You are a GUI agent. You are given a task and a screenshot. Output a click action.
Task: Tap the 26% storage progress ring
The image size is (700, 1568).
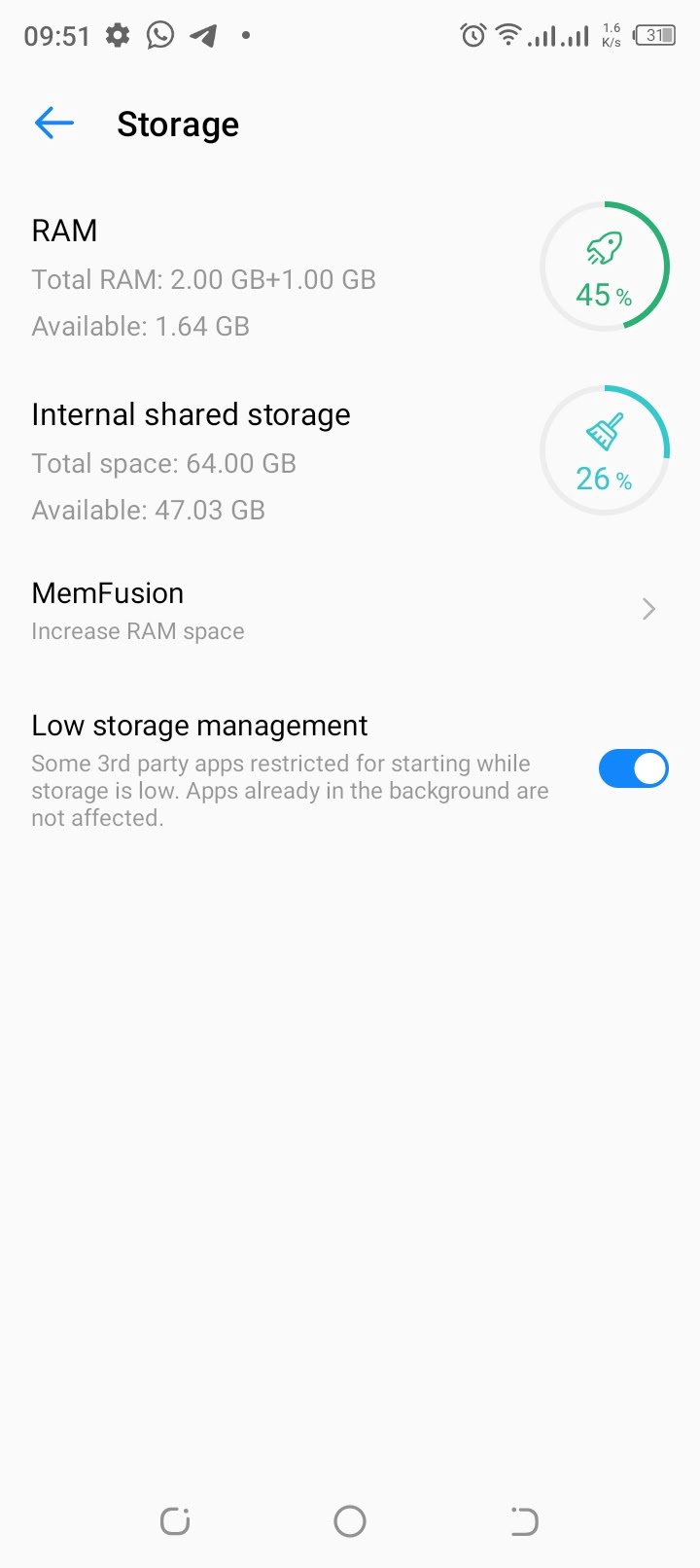[605, 449]
